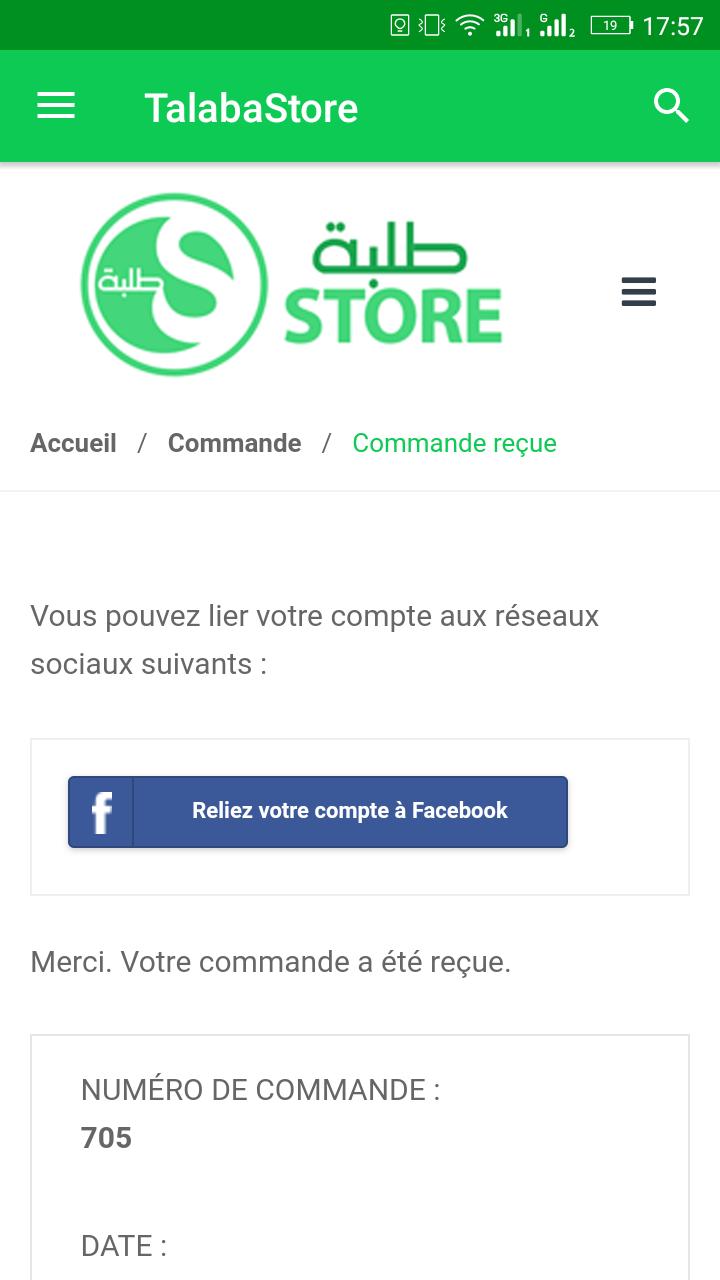Open the app drawer menu
The image size is (720, 1280).
pos(56,106)
